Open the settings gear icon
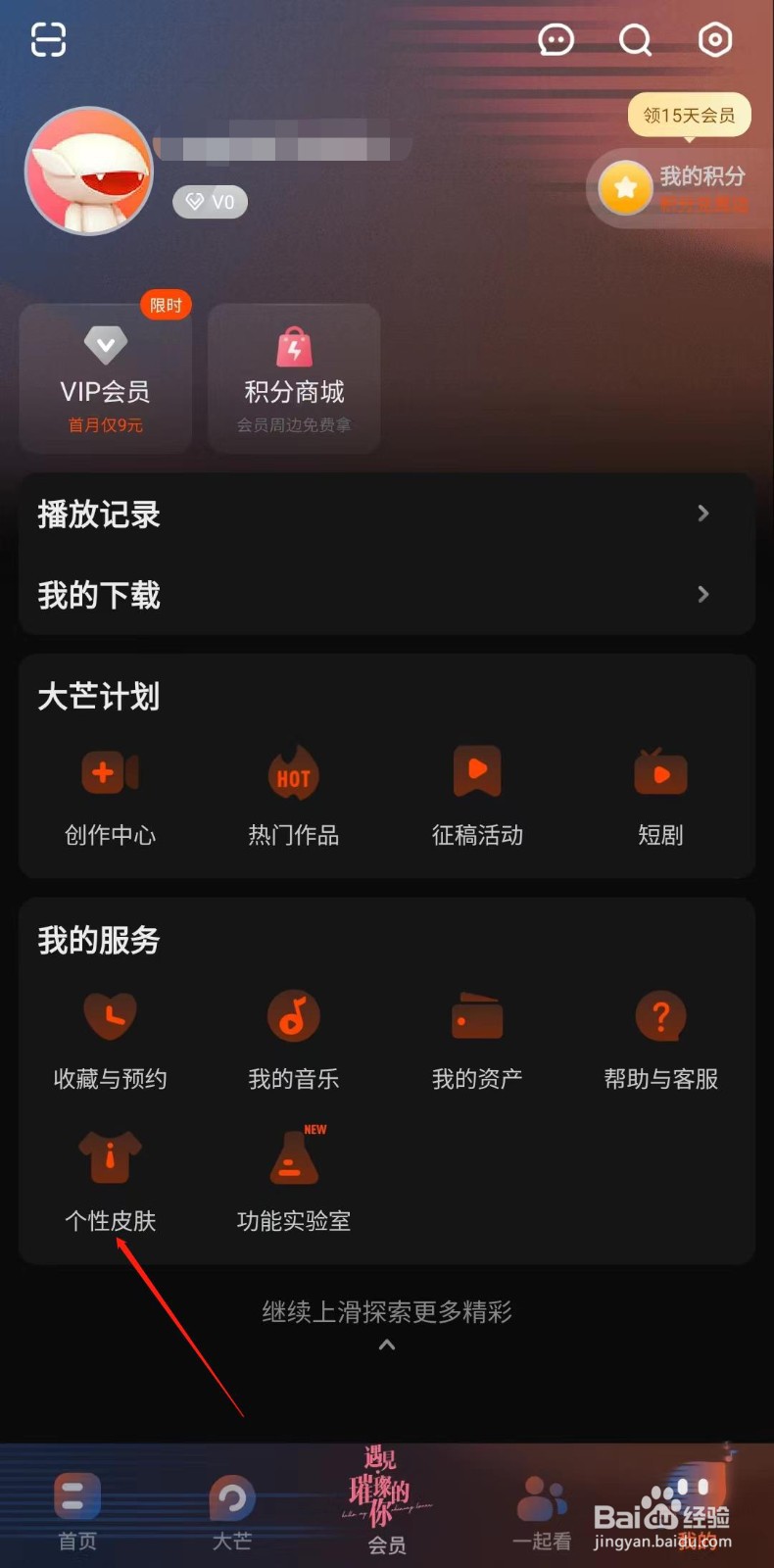Screen dimensions: 774x1568 [715, 39]
